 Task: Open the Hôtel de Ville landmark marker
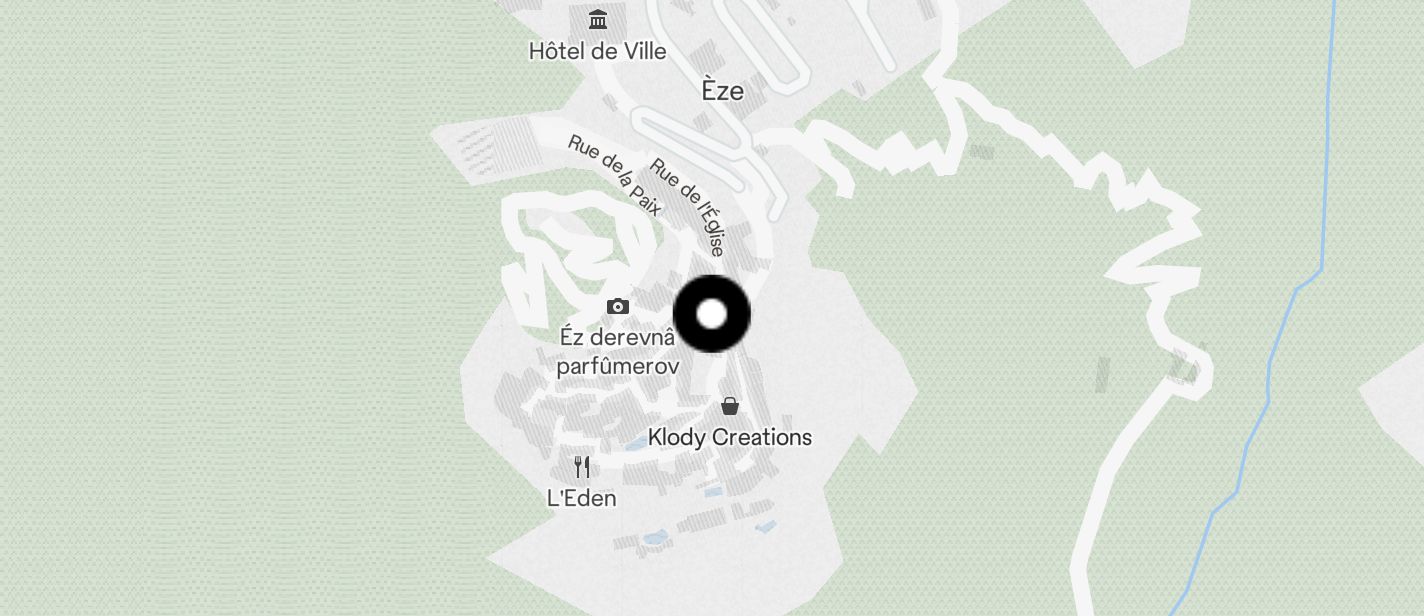tap(598, 20)
